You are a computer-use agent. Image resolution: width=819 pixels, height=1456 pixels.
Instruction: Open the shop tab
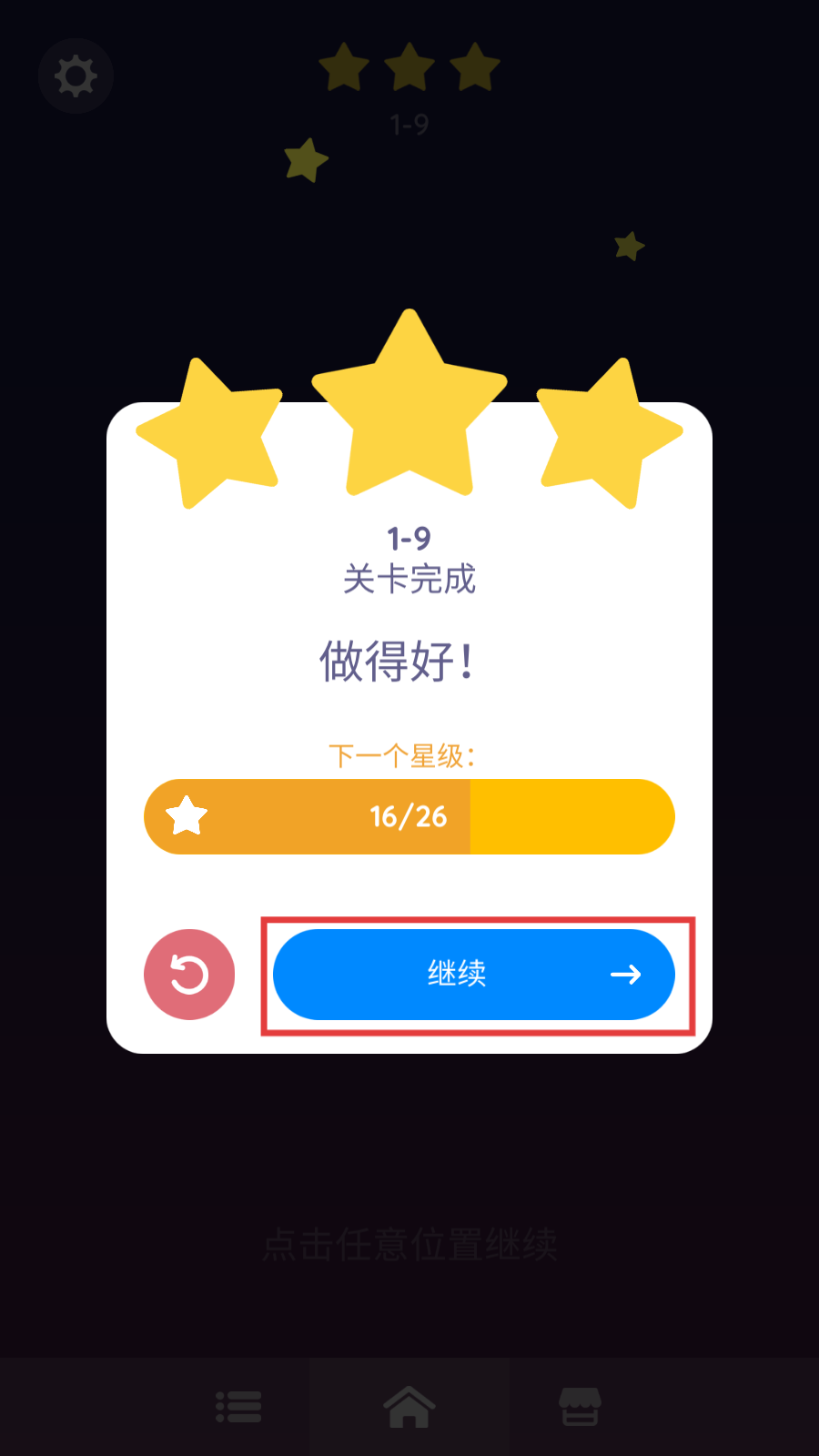580,1407
